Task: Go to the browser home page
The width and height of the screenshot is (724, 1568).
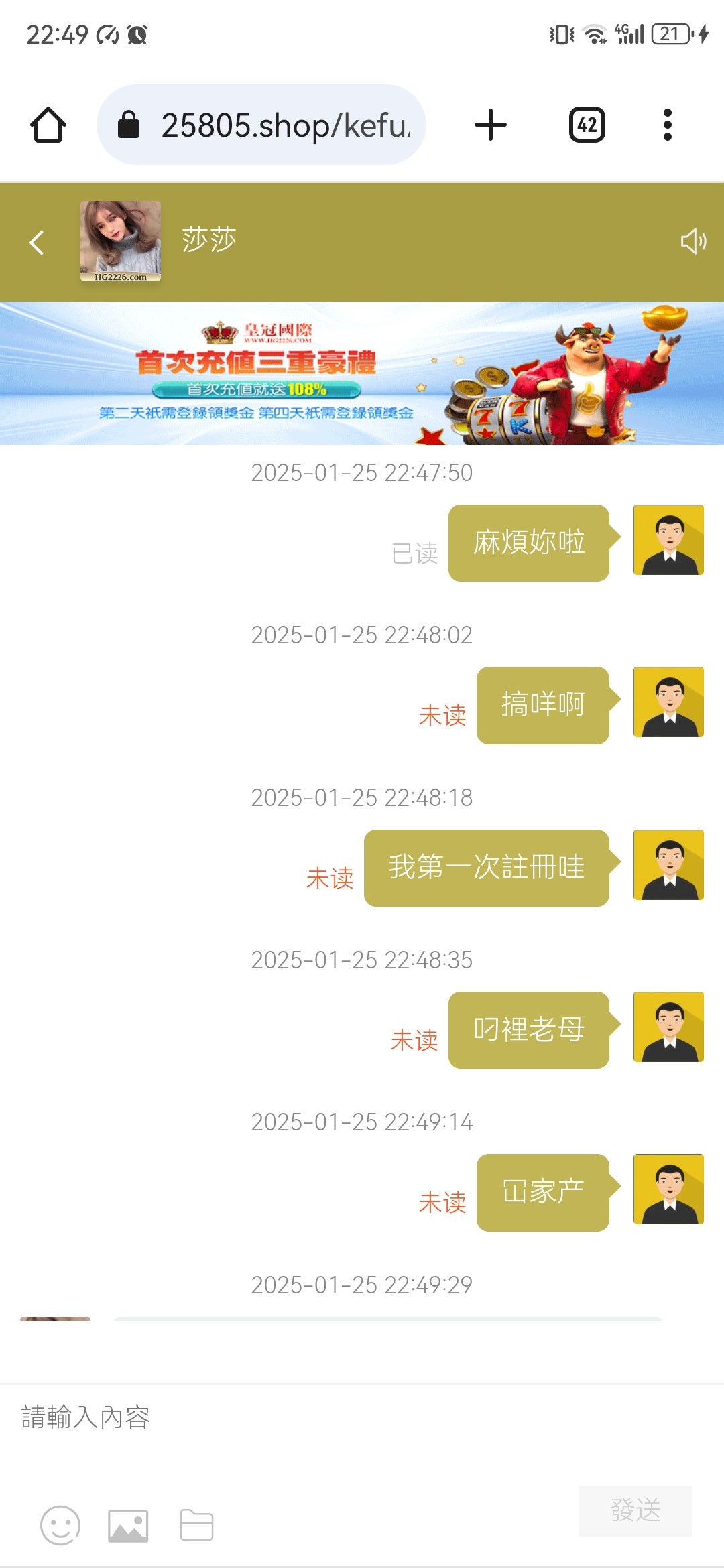Action: click(48, 125)
